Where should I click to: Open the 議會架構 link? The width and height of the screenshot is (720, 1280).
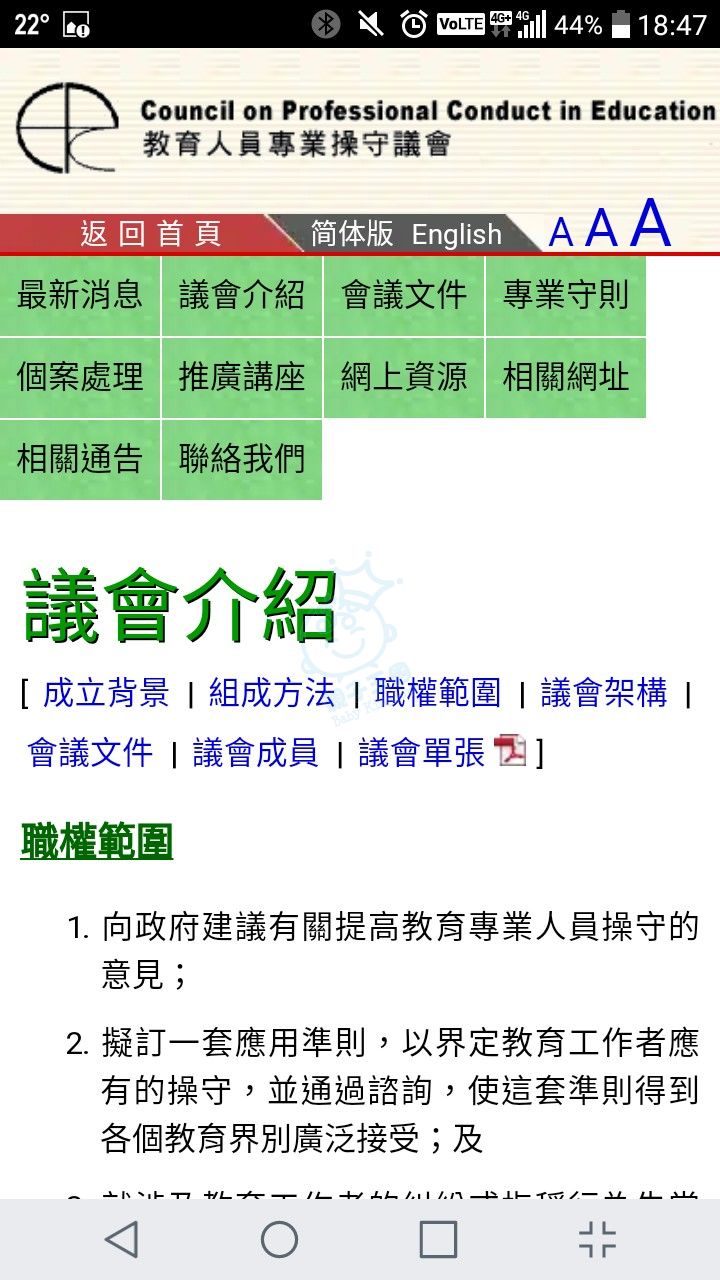(x=604, y=692)
